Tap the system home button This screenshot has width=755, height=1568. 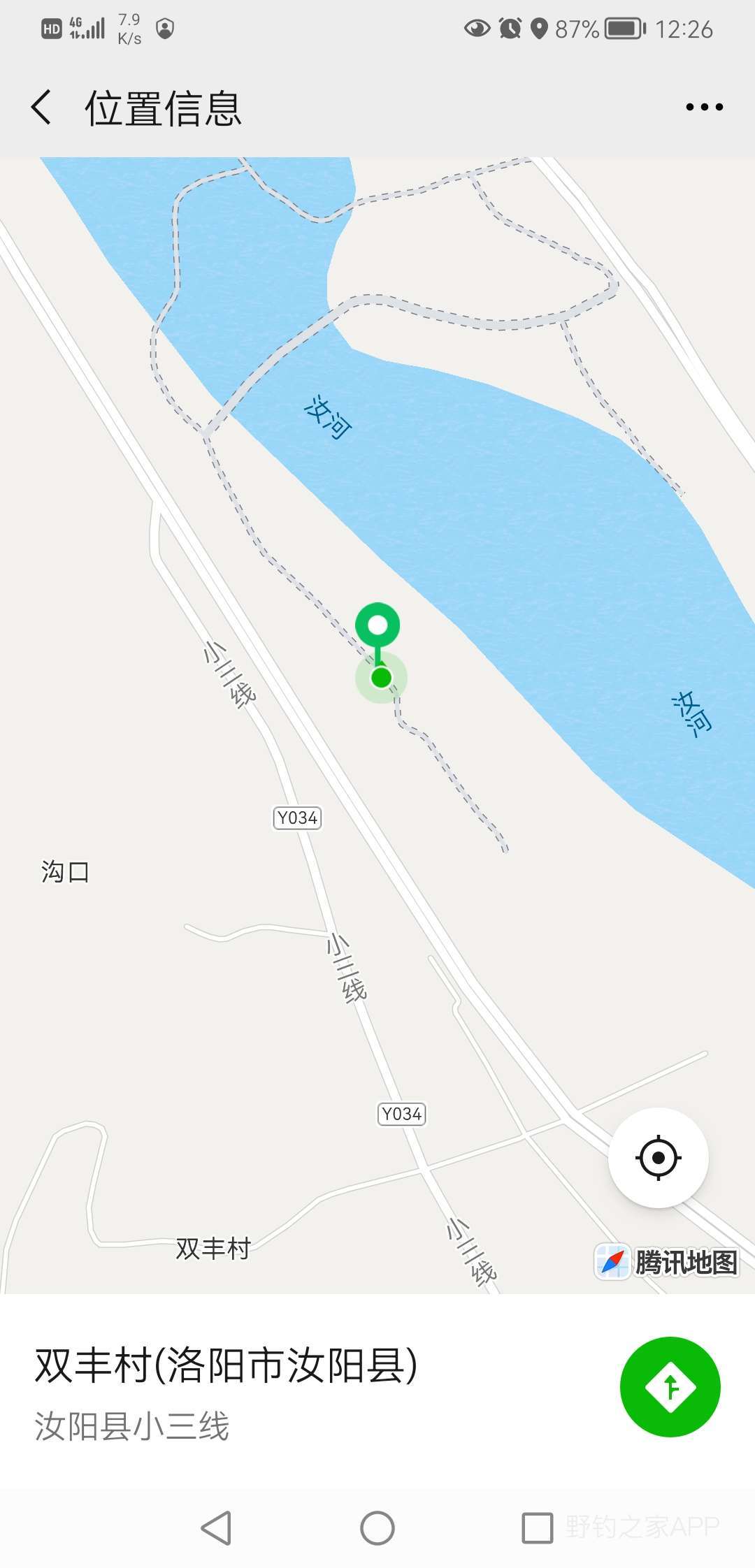pyautogui.click(x=377, y=1527)
